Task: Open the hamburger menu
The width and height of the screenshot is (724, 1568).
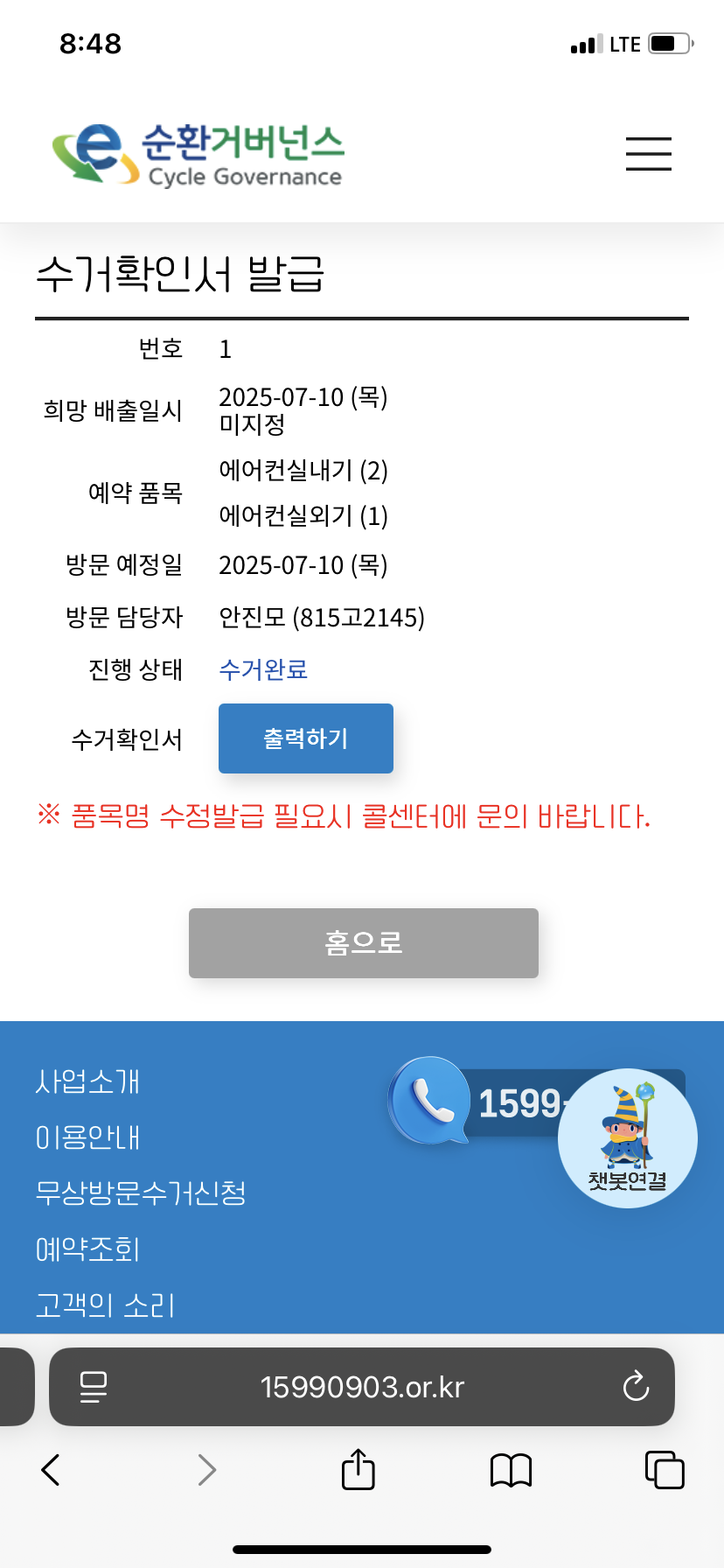Action: coord(648,154)
